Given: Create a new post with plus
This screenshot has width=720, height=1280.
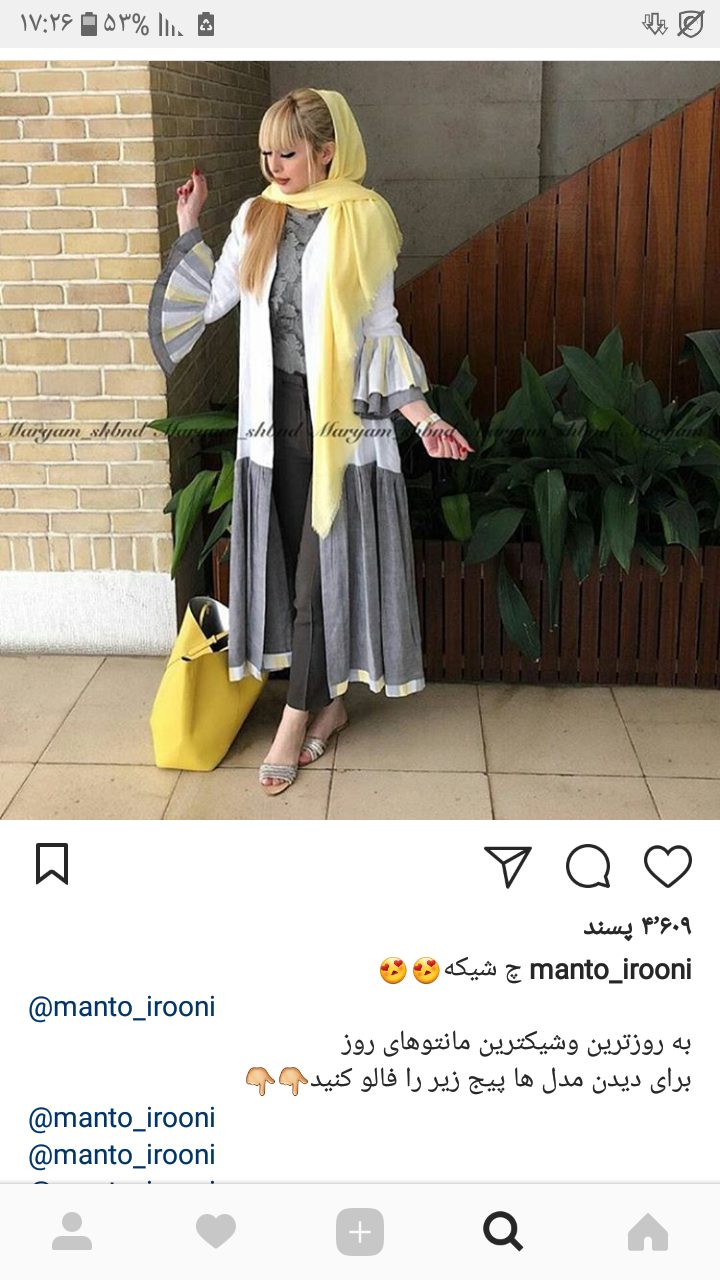Looking at the screenshot, I should [x=360, y=1232].
